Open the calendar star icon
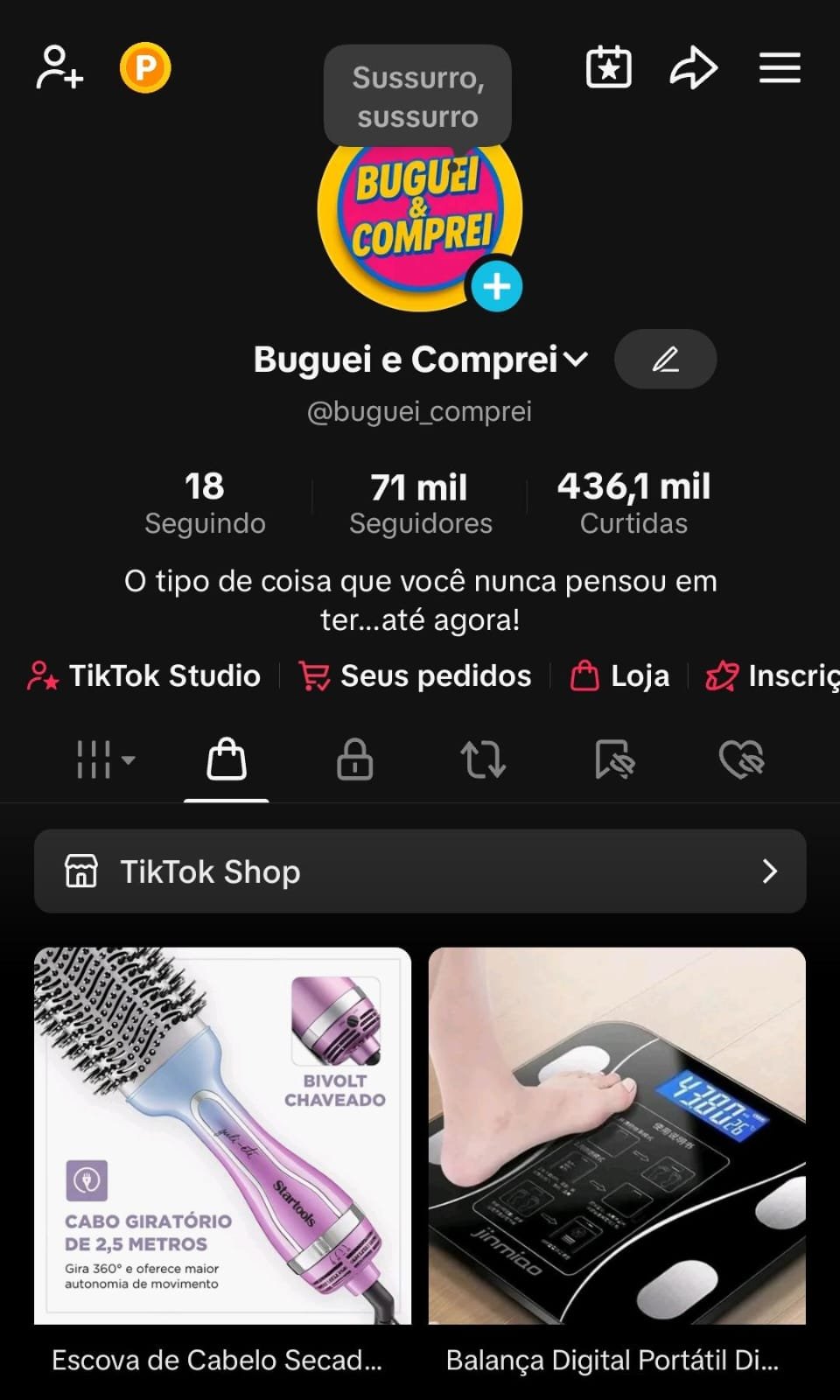This screenshot has width=840, height=1400. [x=608, y=67]
